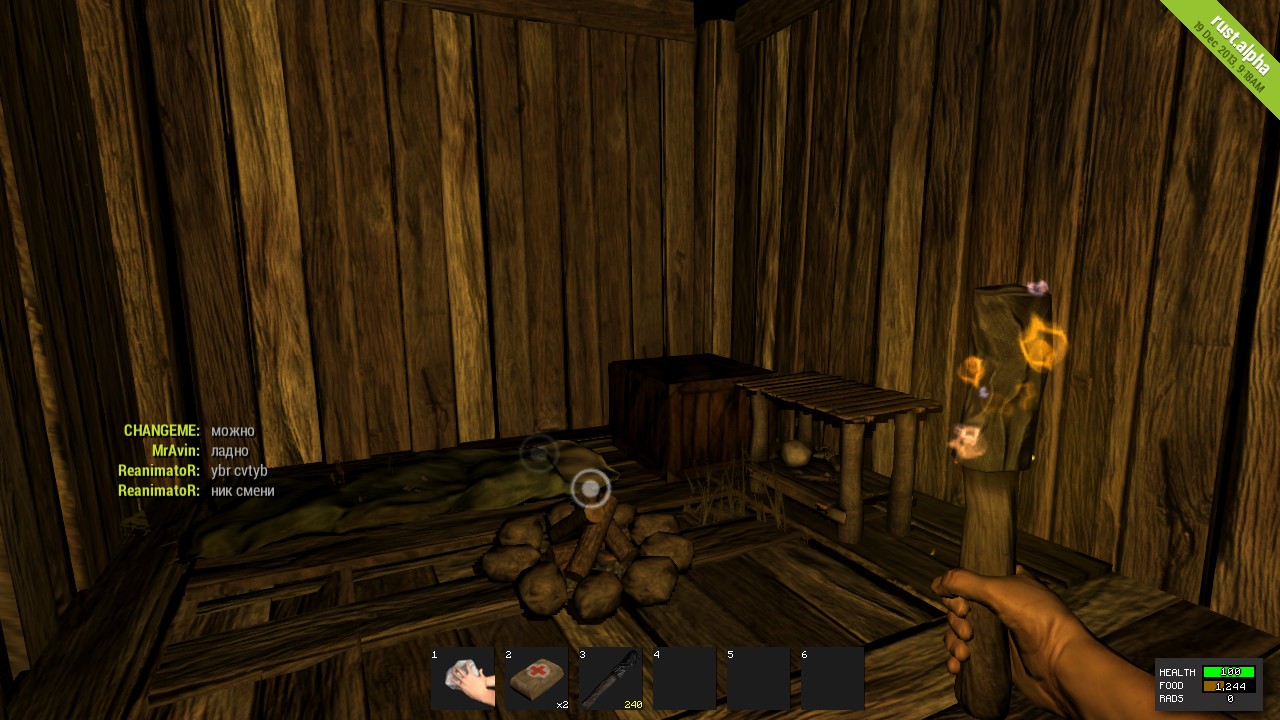Select the medkit in hotbar slot 2
The height and width of the screenshot is (720, 1280).
(537, 679)
